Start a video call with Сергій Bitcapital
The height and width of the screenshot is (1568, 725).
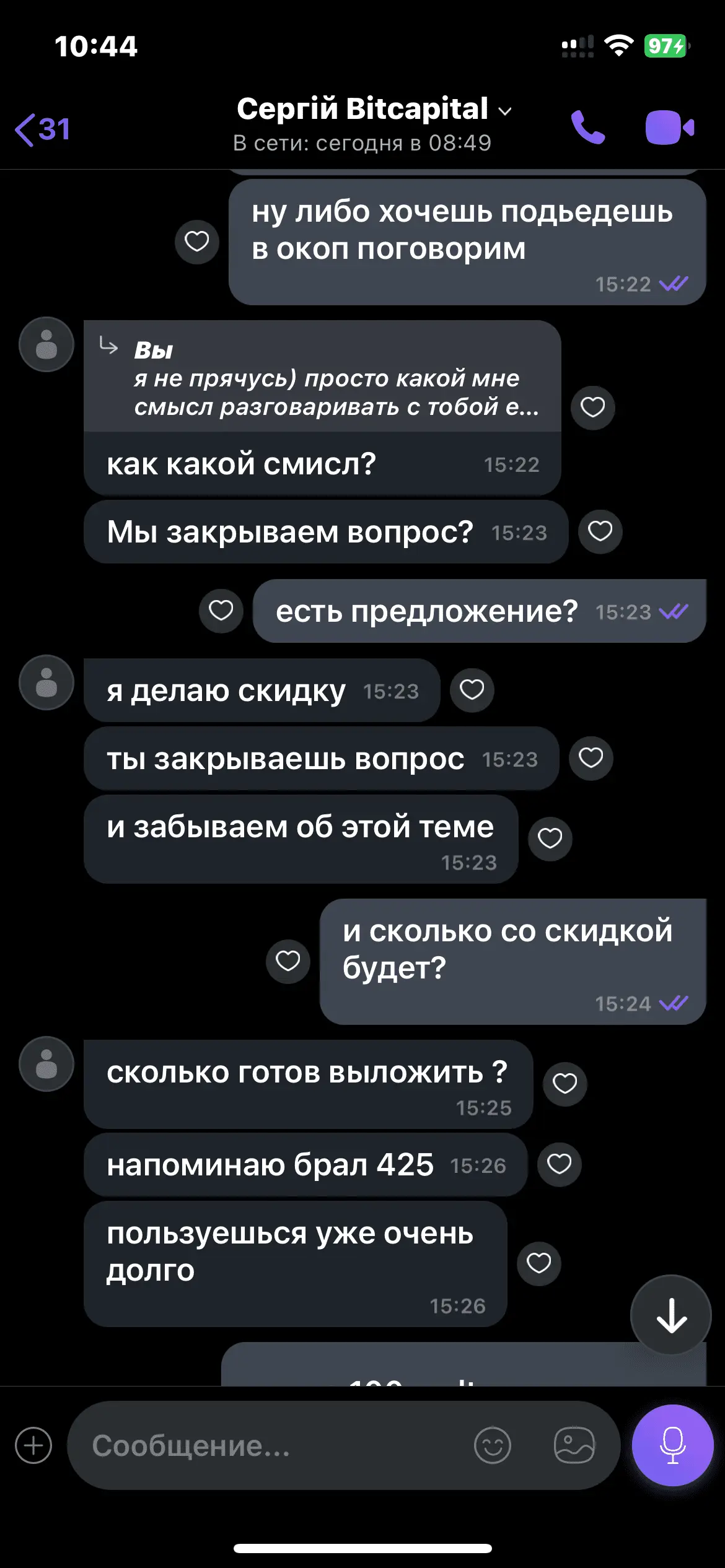(669, 128)
